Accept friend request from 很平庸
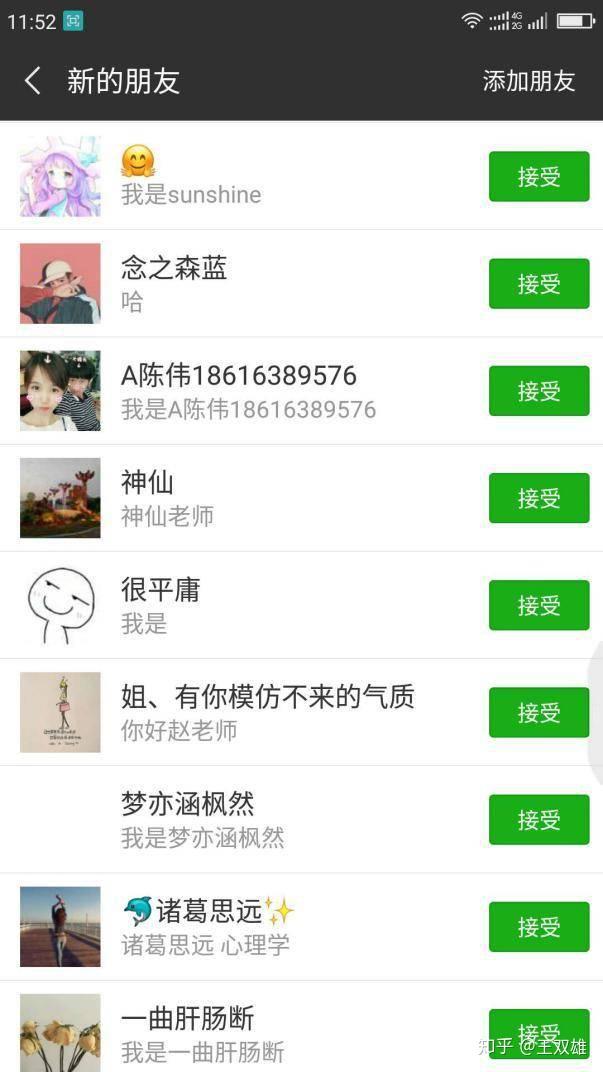Viewport: 603px width, 1072px height. click(538, 605)
